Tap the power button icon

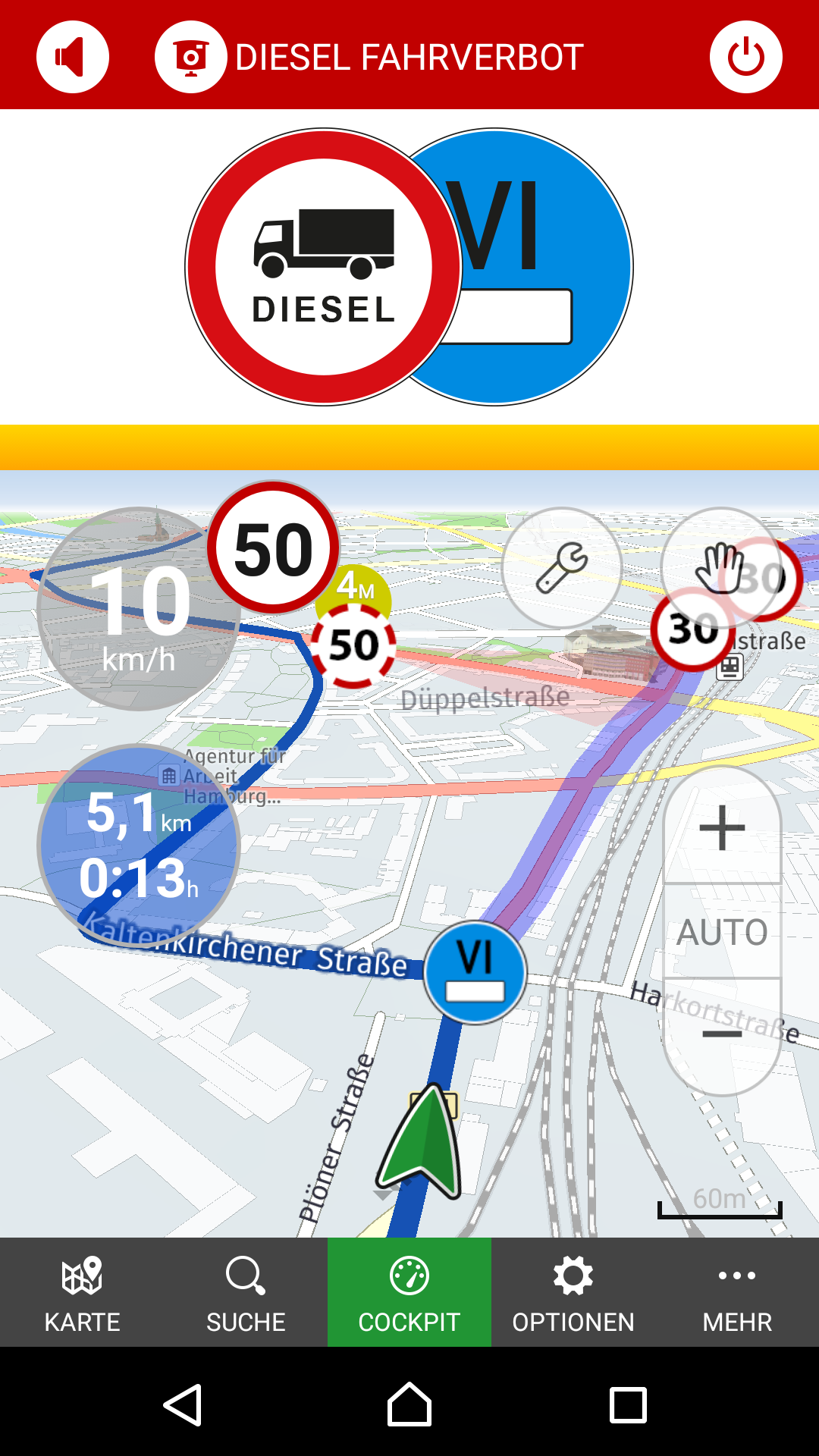[x=745, y=57]
